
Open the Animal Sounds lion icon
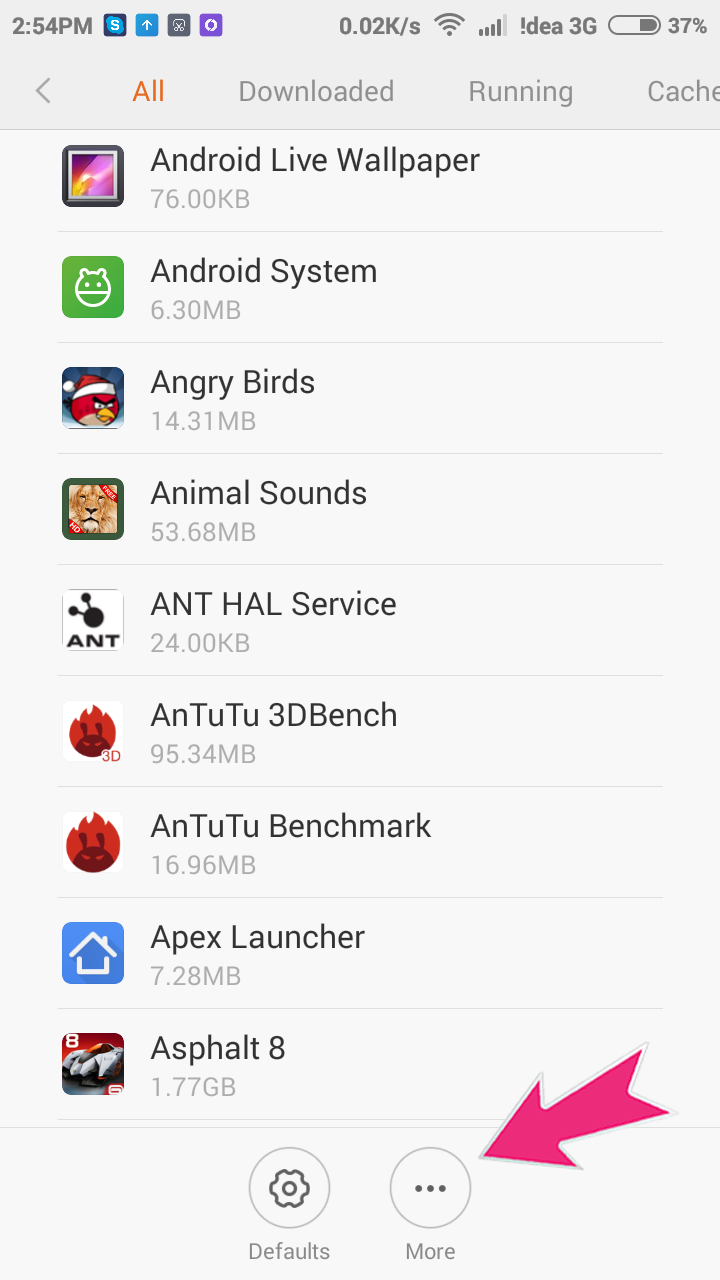pos(92,509)
